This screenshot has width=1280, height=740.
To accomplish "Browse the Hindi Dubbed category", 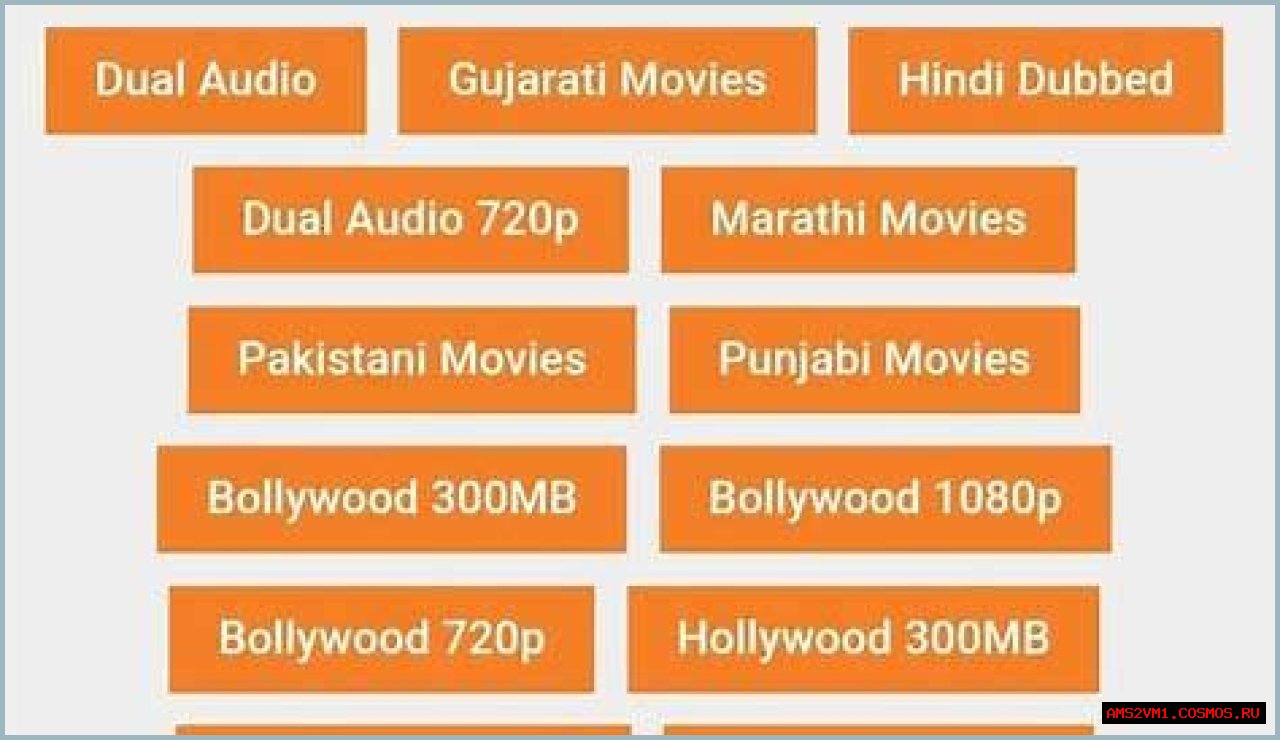I will click(1035, 80).
